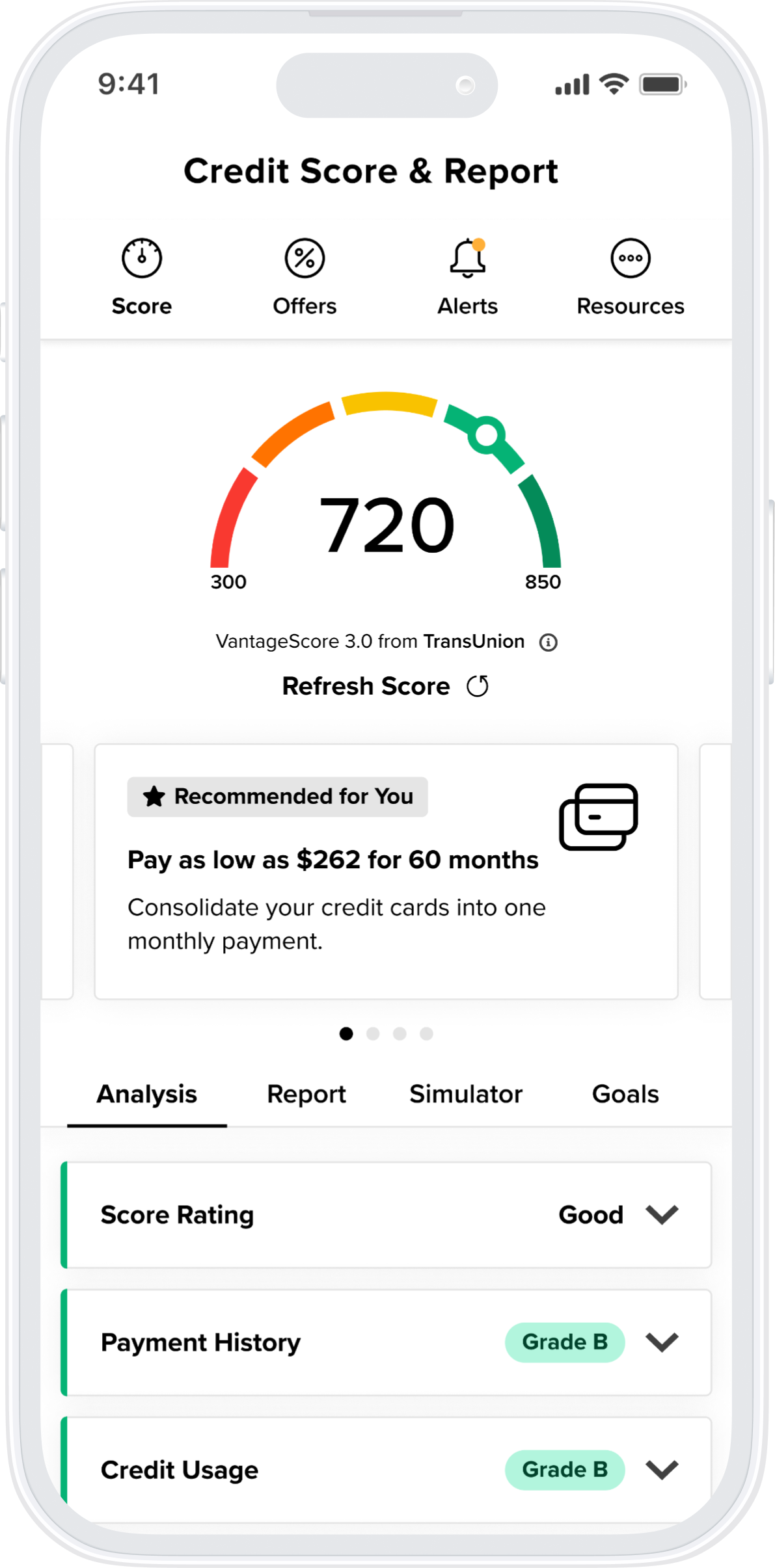Switch to the Simulator tab

click(x=466, y=1095)
